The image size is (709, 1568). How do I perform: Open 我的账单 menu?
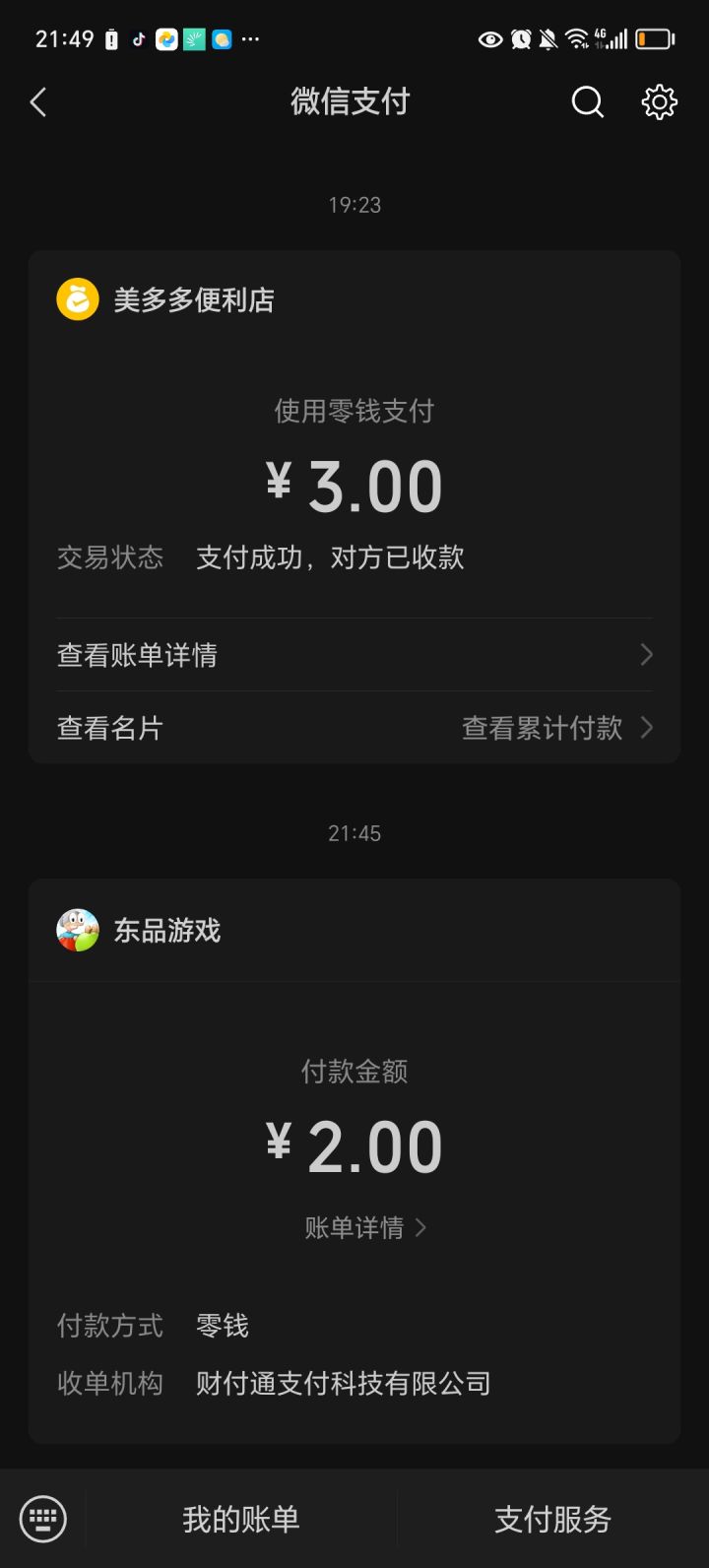(x=241, y=1519)
